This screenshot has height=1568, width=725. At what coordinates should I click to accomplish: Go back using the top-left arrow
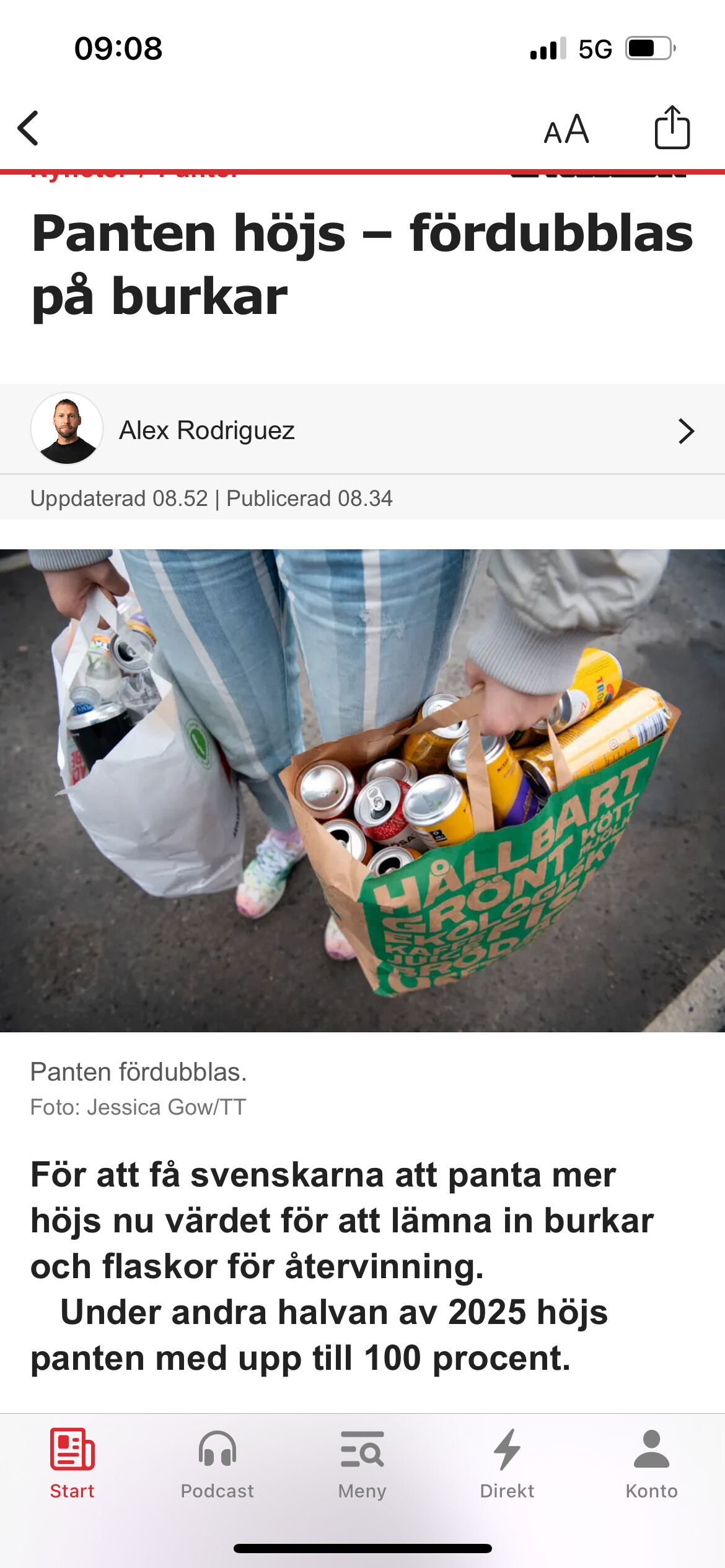[29, 128]
